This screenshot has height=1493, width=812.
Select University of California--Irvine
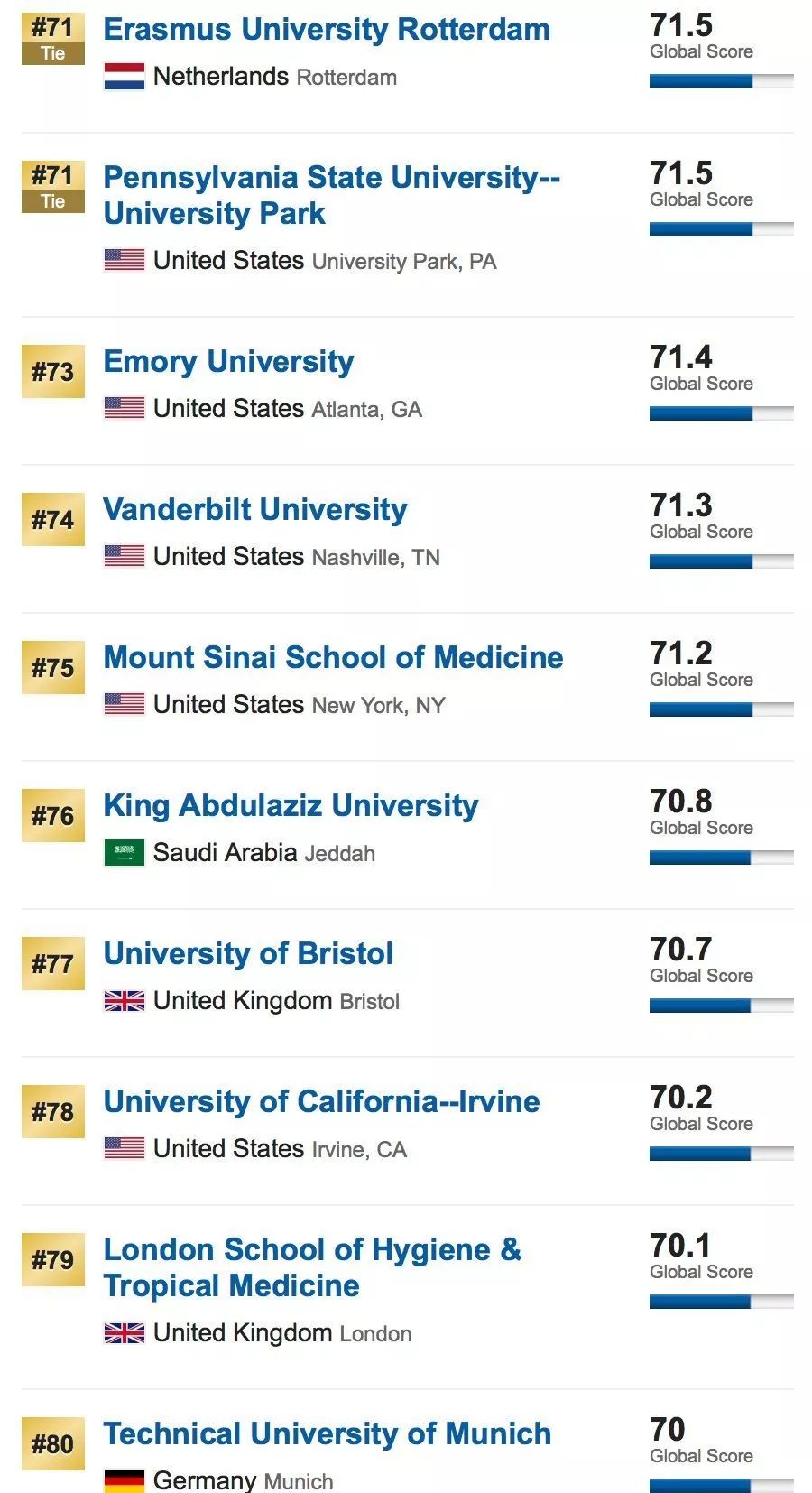pyautogui.click(x=321, y=1102)
